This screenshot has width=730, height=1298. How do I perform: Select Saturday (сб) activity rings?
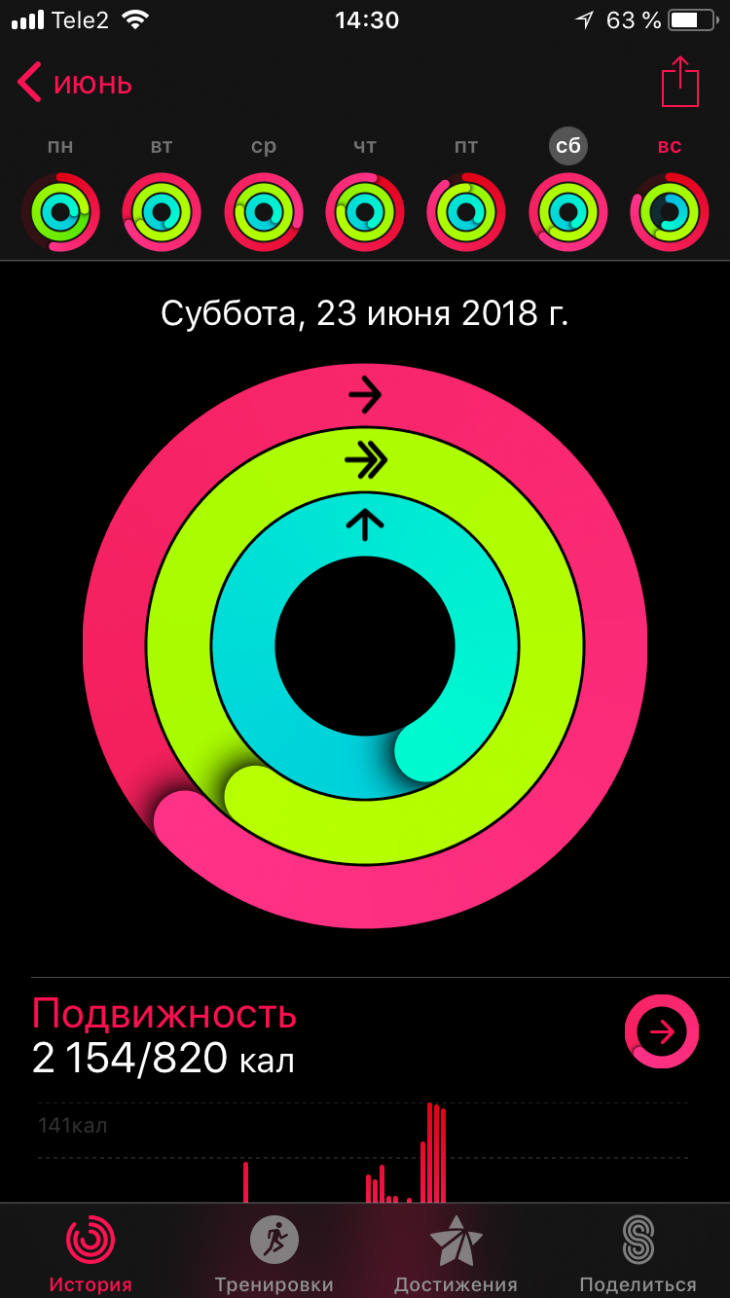(x=568, y=211)
